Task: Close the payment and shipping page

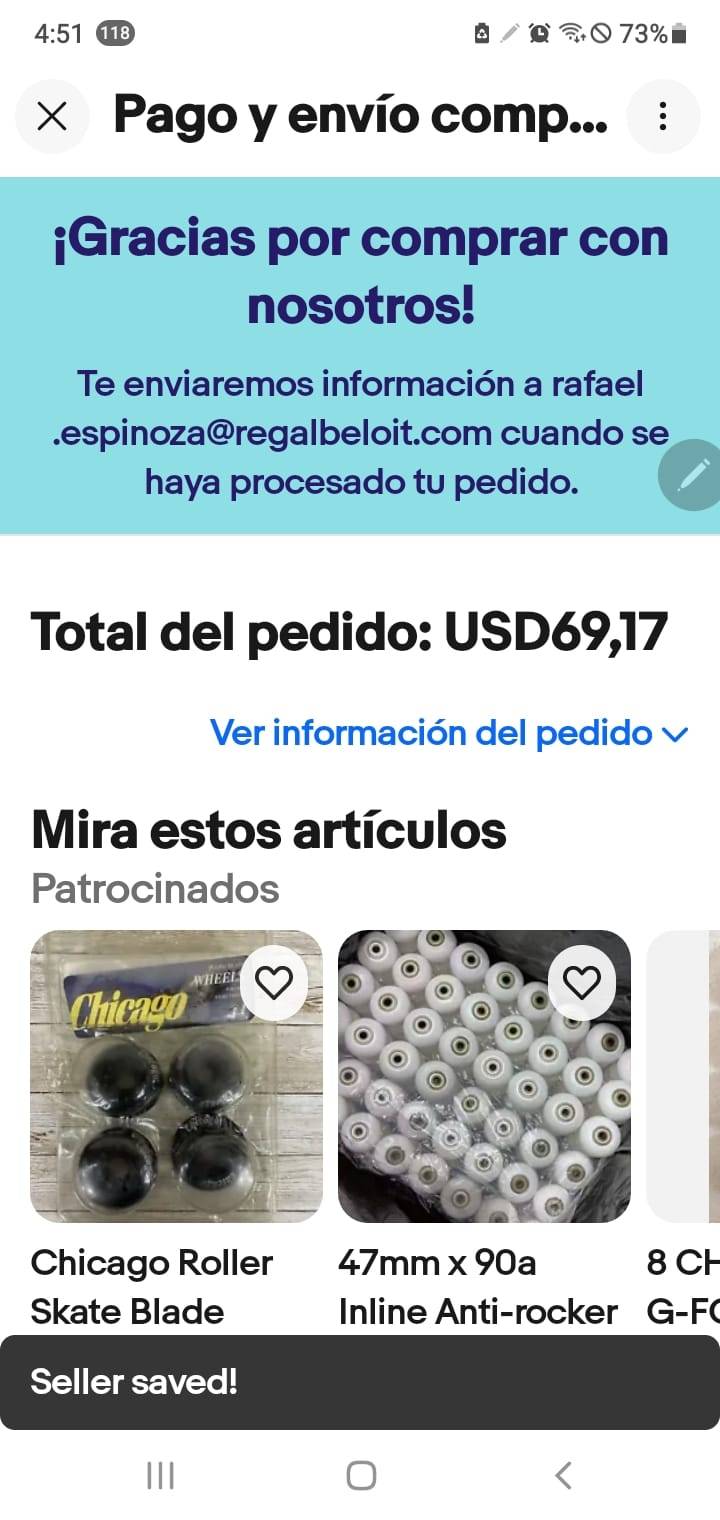Action: (52, 117)
